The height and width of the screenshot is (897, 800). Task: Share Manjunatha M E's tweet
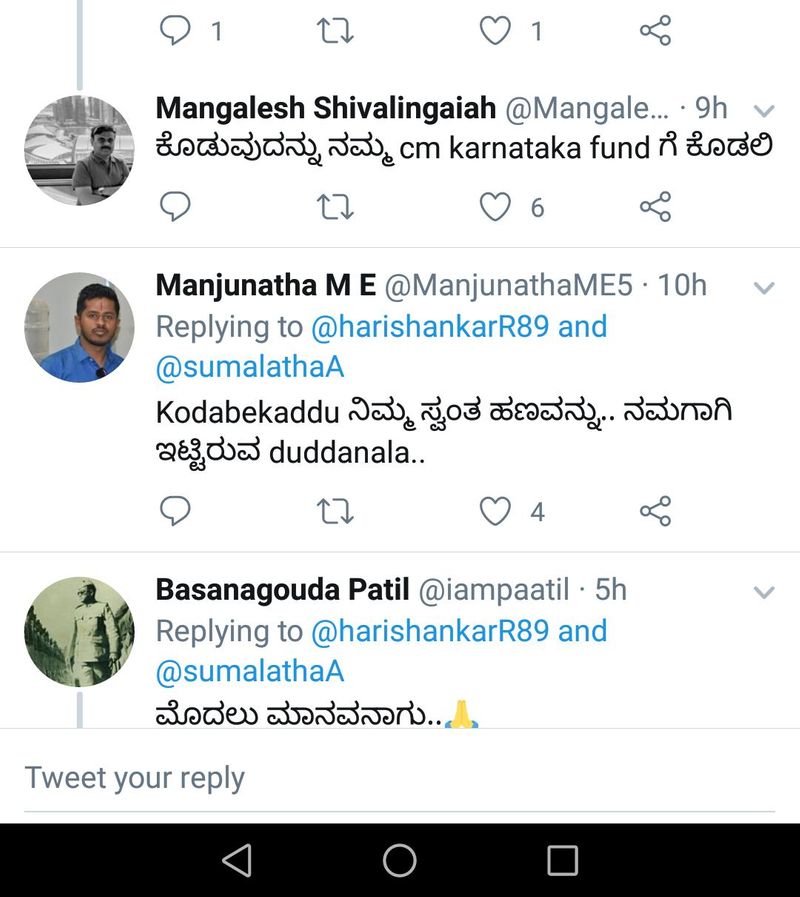click(655, 512)
